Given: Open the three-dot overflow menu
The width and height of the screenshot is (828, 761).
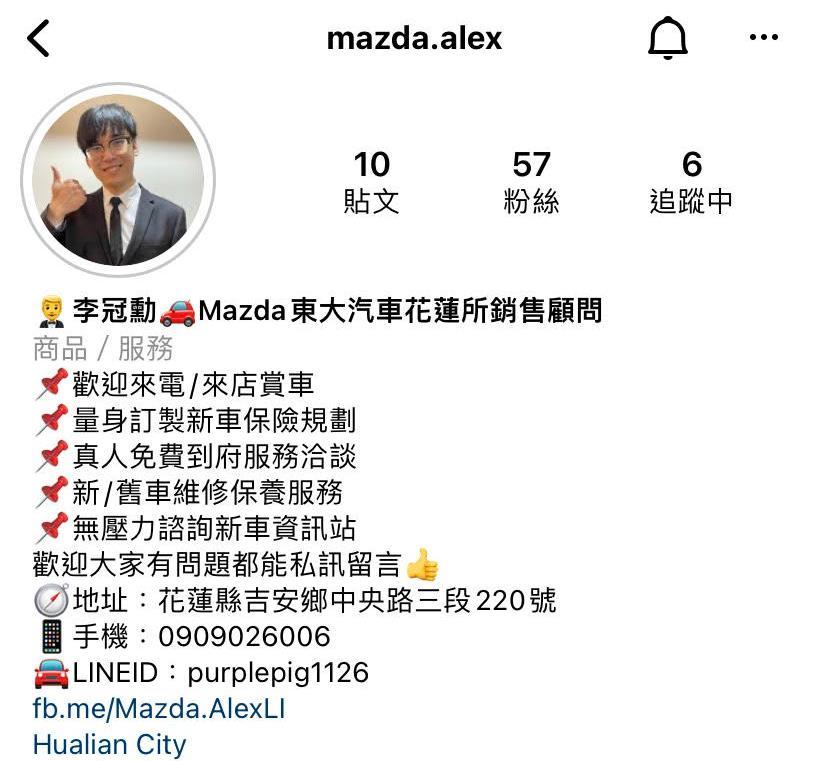Looking at the screenshot, I should click(x=763, y=39).
